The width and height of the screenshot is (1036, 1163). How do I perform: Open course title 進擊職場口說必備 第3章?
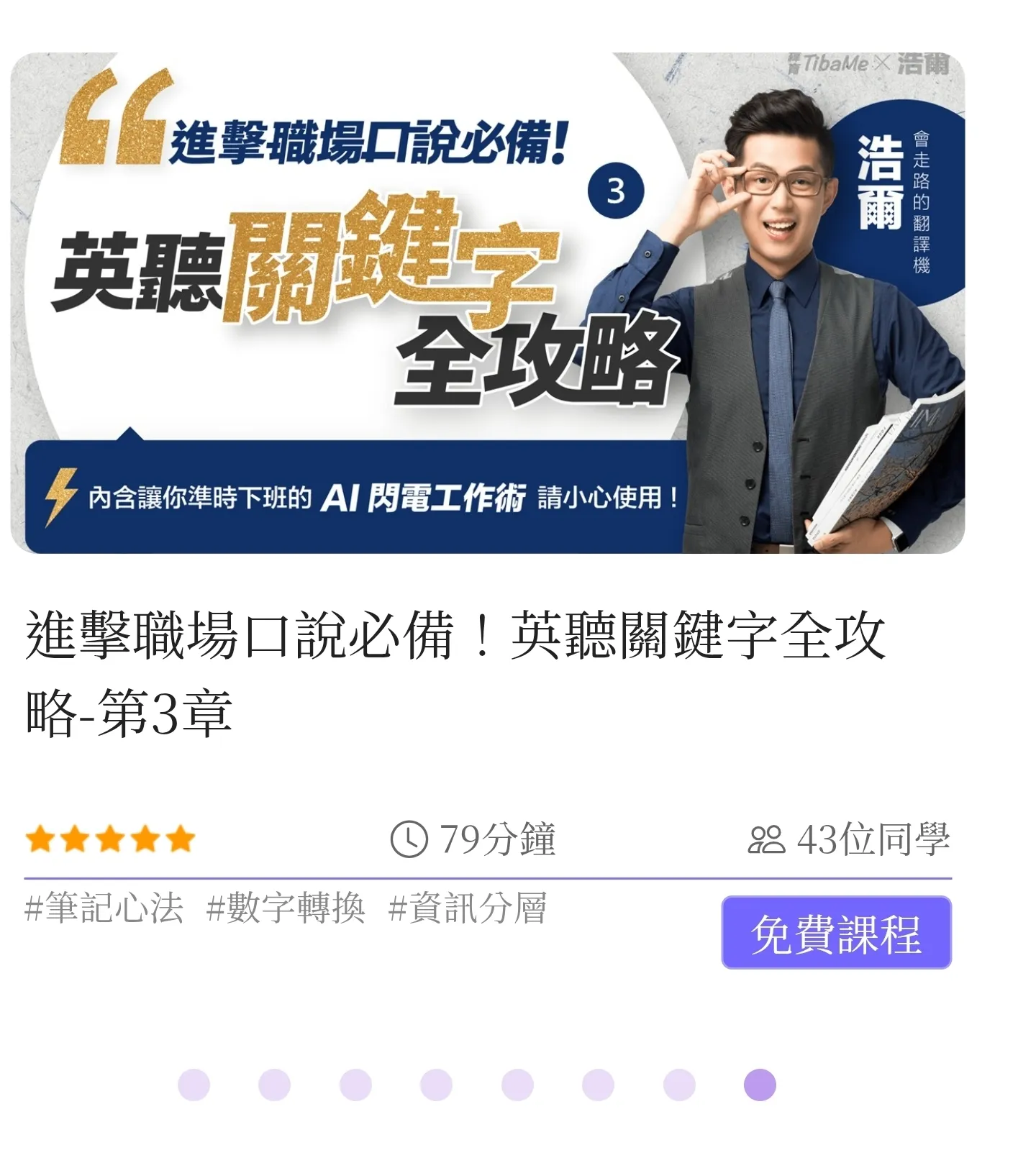pyautogui.click(x=455, y=673)
